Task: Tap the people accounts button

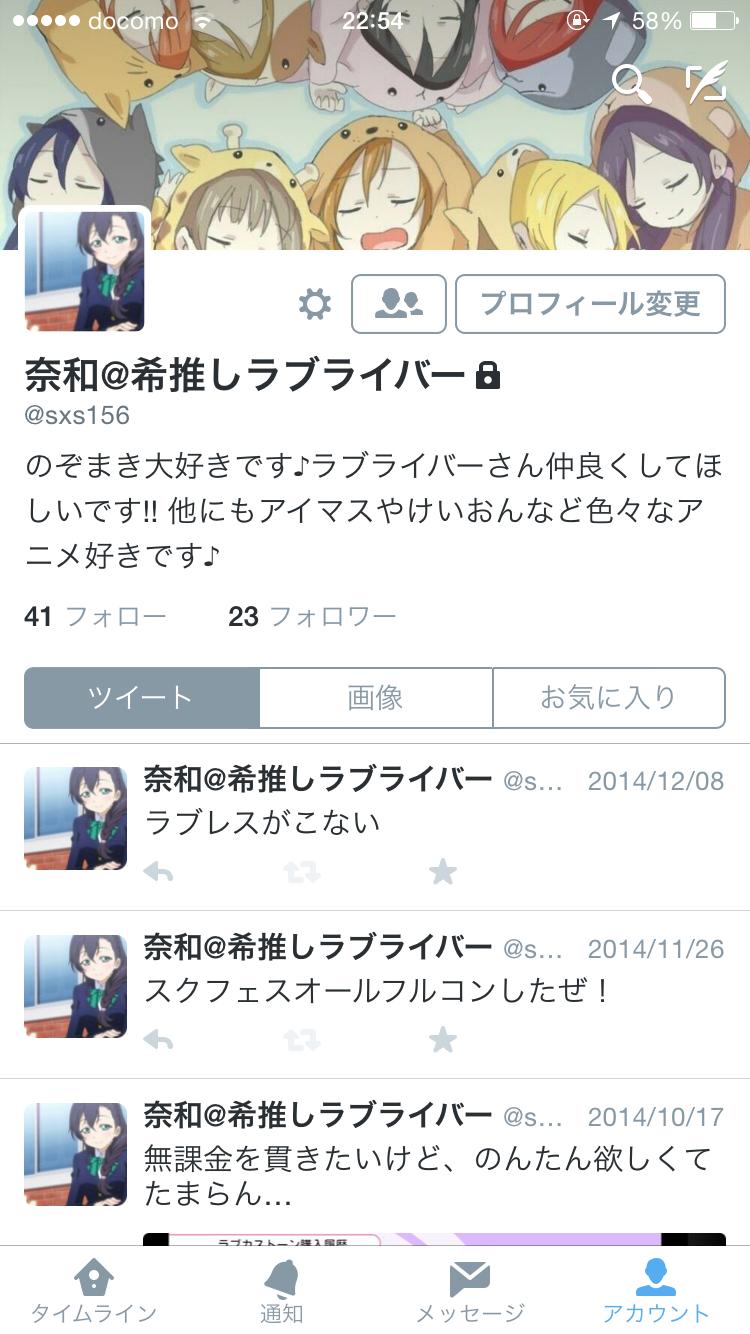Action: [x=398, y=304]
